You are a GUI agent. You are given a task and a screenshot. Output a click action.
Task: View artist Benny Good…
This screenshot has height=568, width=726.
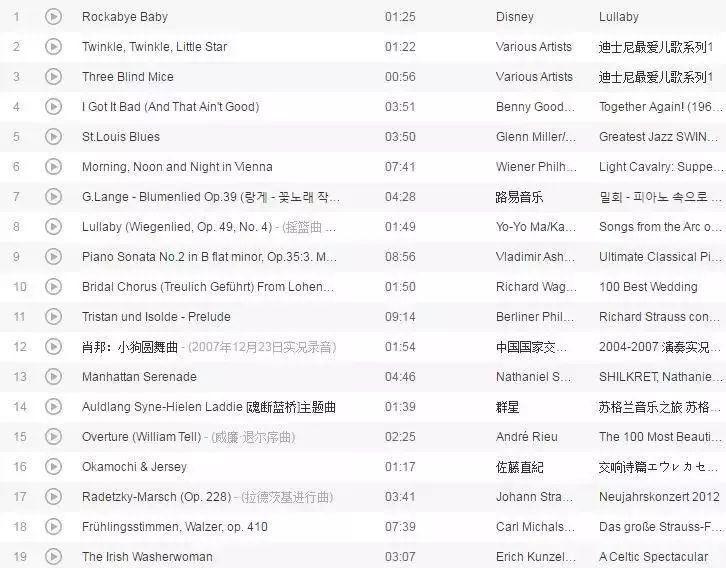coord(534,107)
